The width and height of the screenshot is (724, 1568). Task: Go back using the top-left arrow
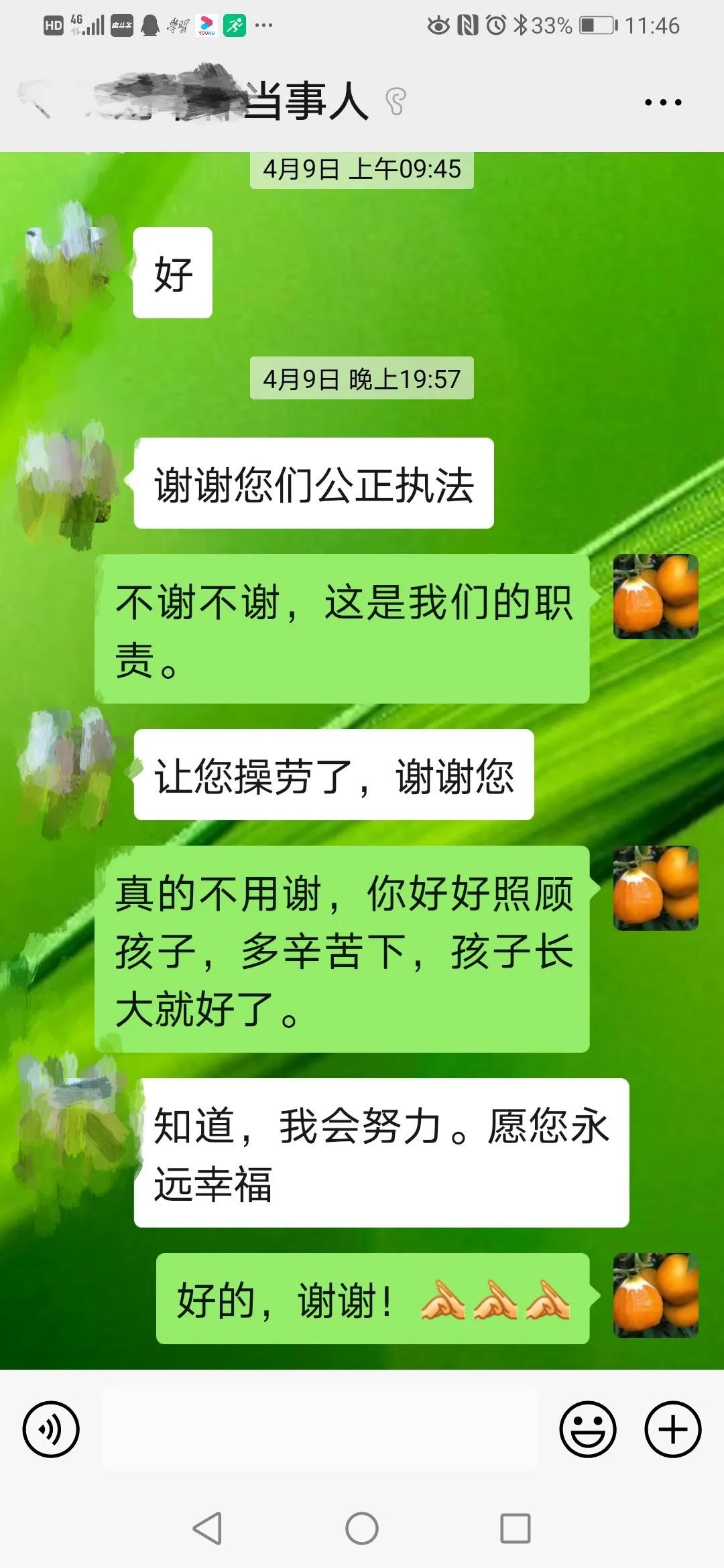(x=37, y=102)
